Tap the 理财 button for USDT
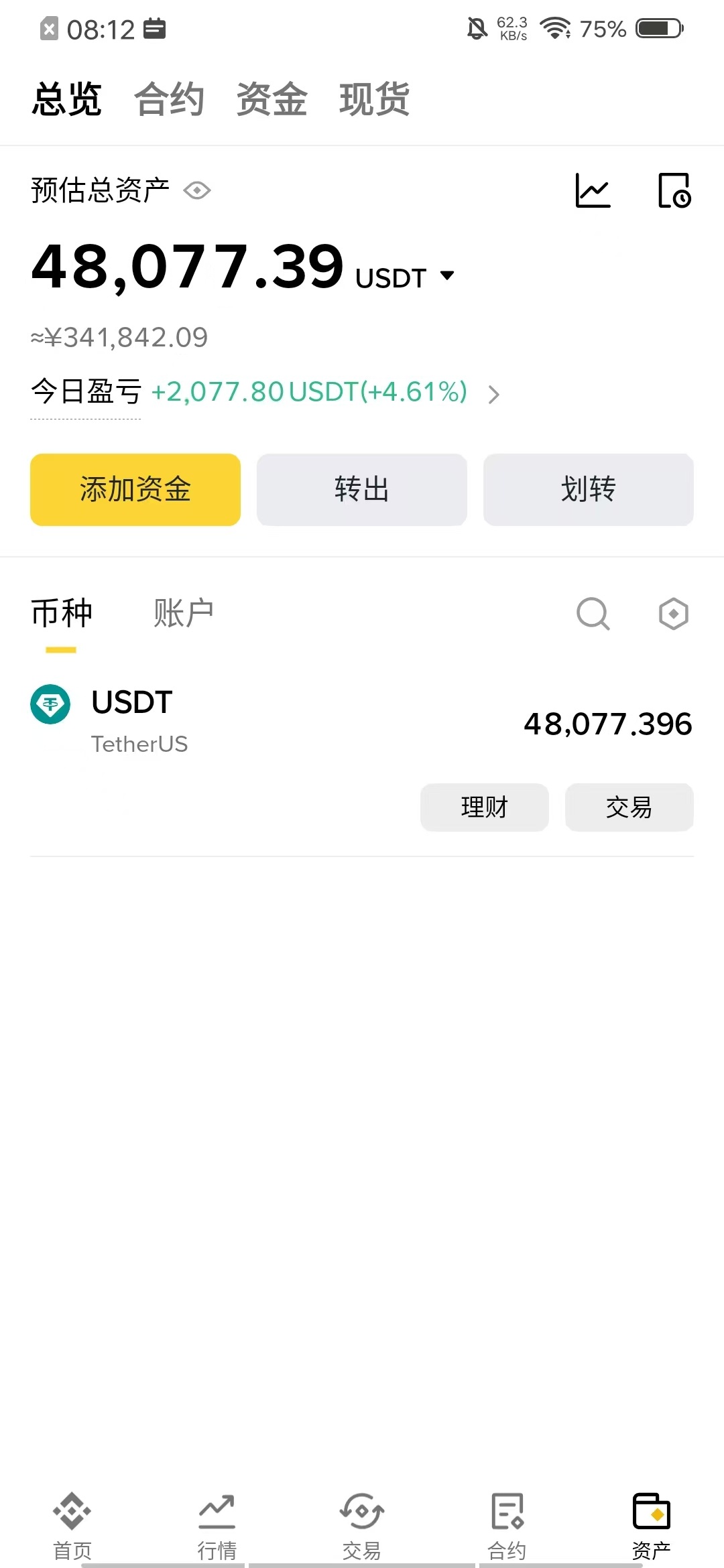This screenshot has width=724, height=1568. [x=484, y=807]
